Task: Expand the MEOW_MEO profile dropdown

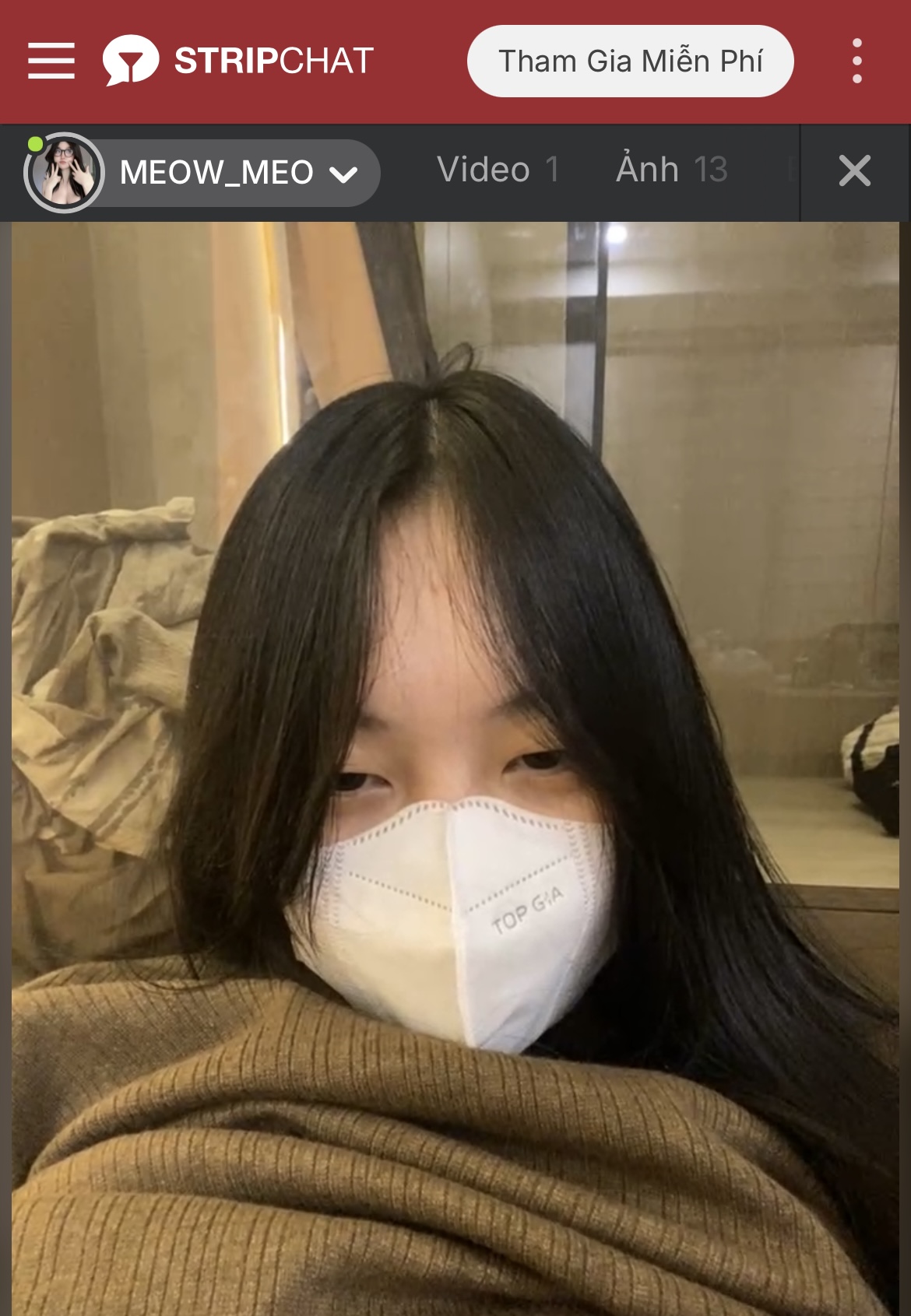Action: (343, 174)
